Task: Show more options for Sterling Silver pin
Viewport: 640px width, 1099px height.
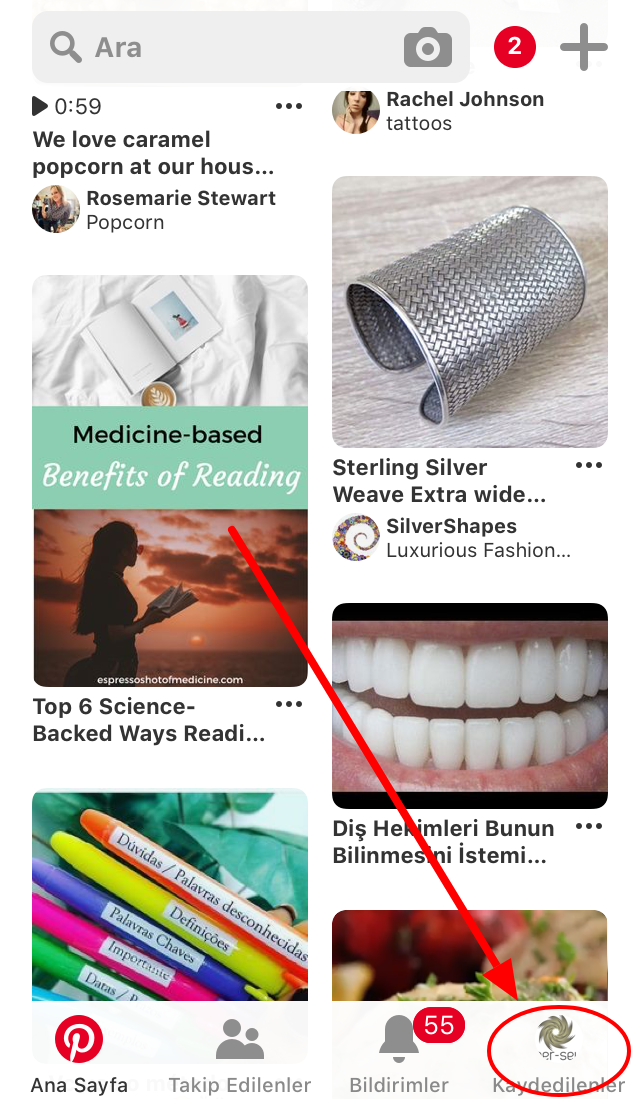Action: pos(589,466)
